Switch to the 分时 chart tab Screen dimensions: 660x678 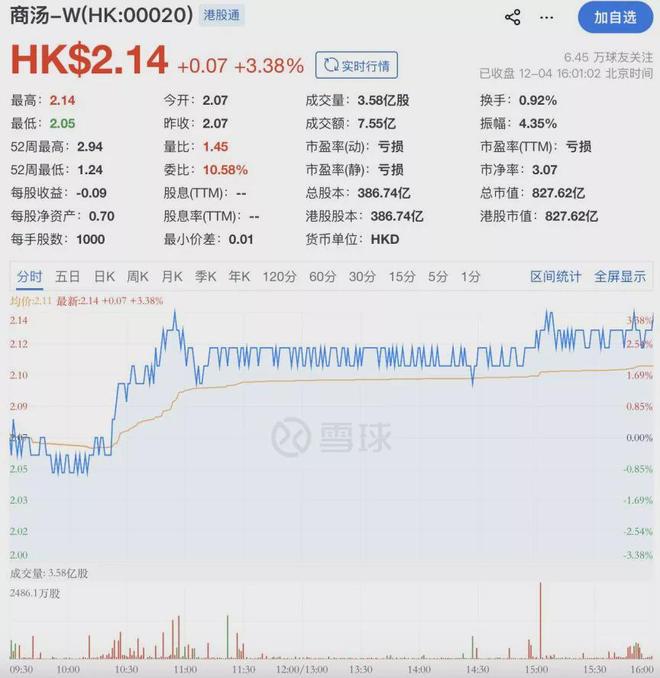29,276
